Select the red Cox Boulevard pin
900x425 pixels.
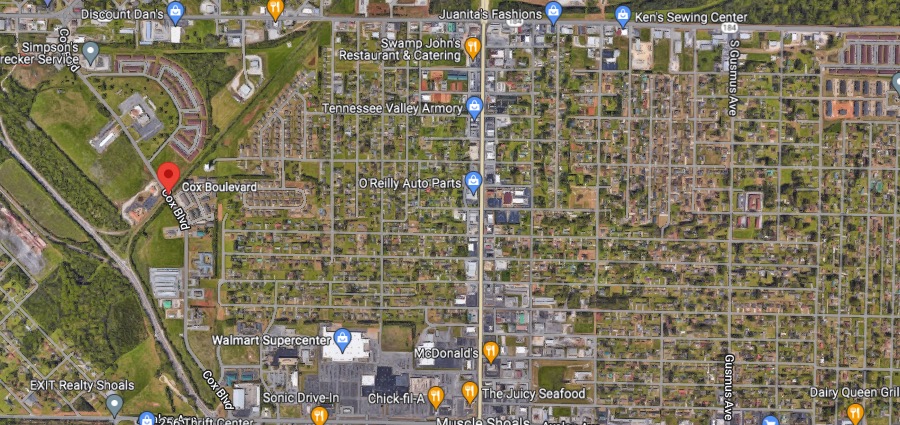[x=169, y=175]
